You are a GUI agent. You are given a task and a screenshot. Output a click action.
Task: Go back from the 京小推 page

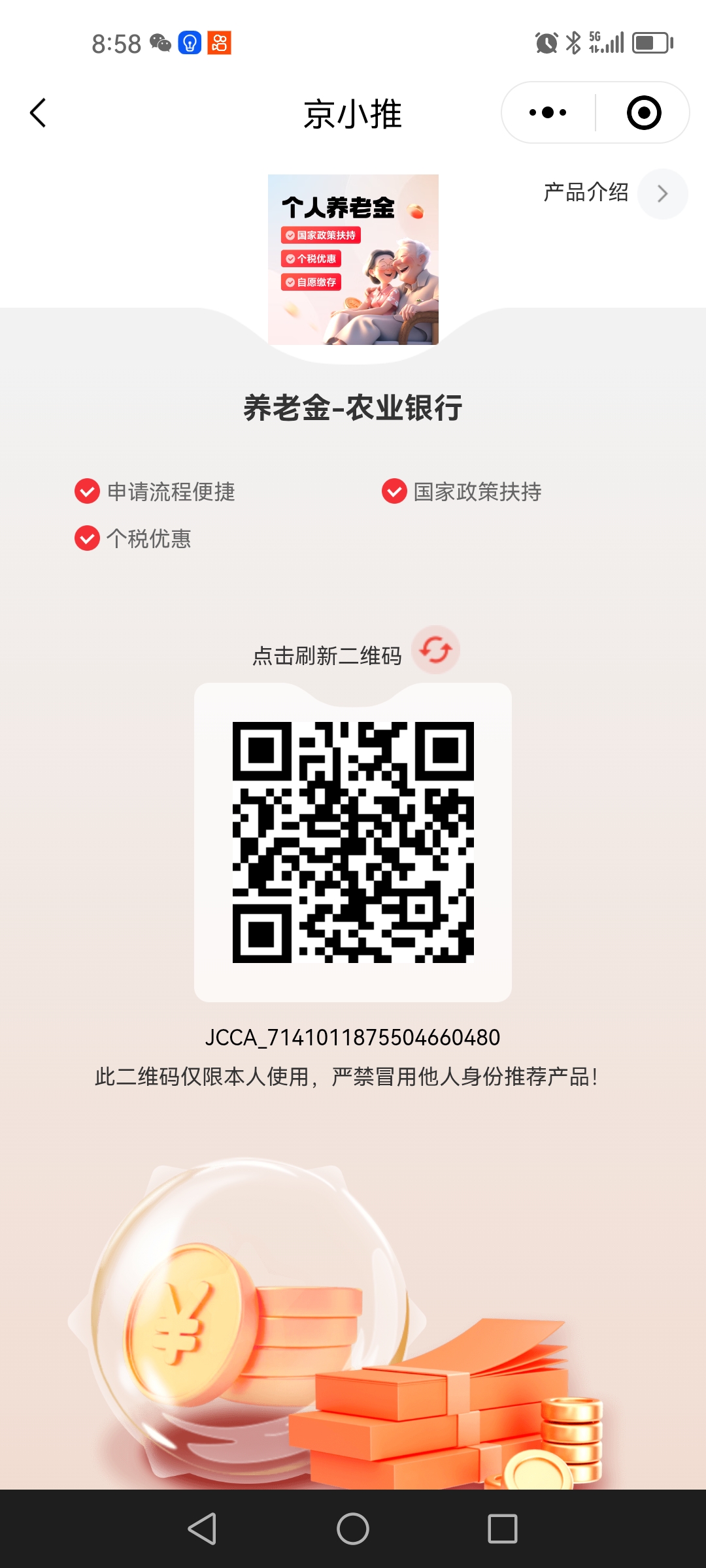pyautogui.click(x=39, y=113)
